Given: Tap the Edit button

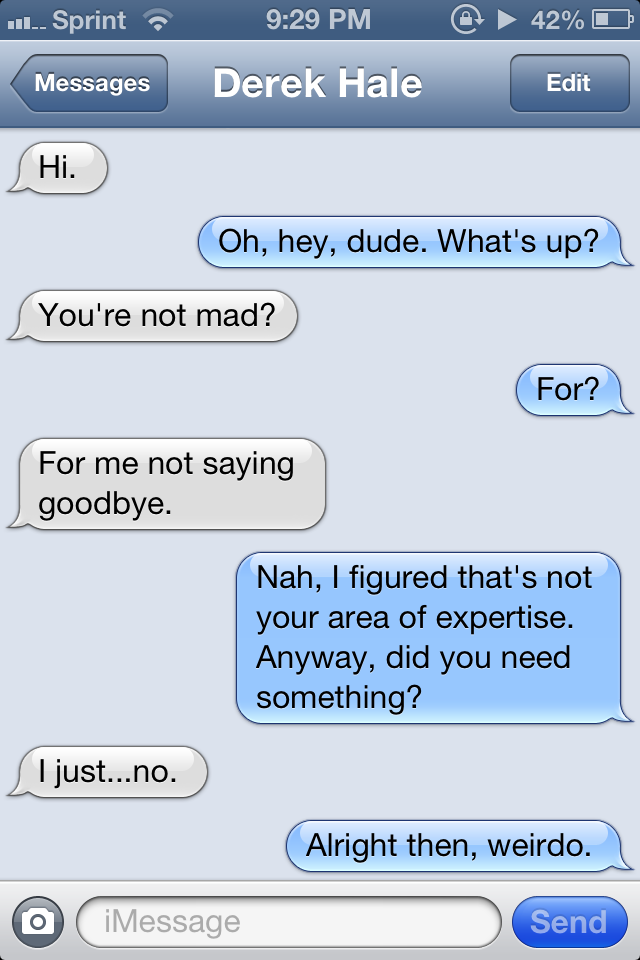Looking at the screenshot, I should (568, 84).
